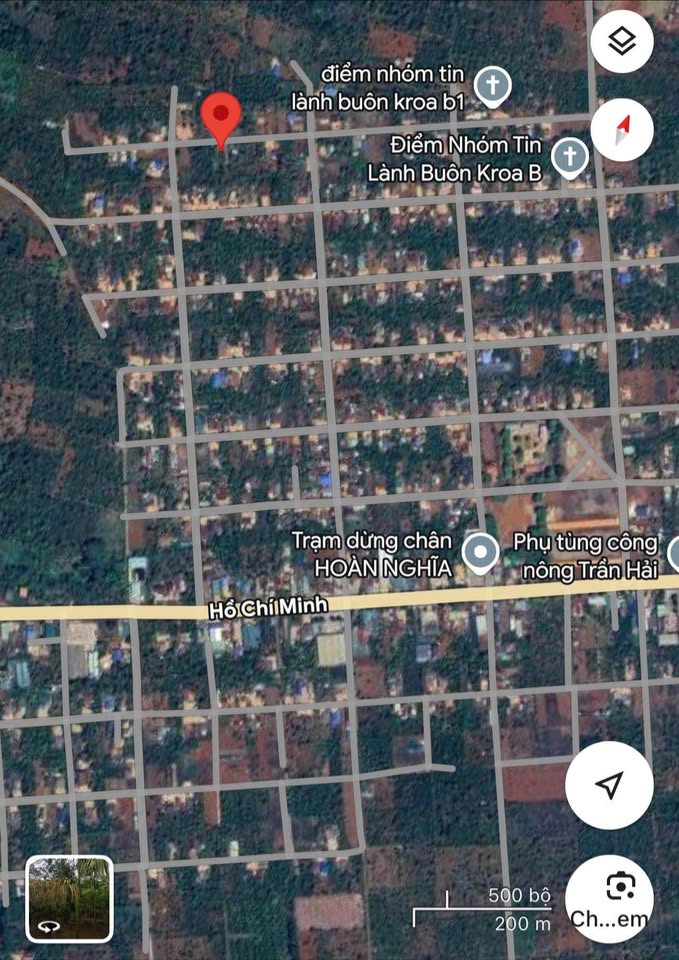
Task: Open the map layers selector
Action: 621,41
